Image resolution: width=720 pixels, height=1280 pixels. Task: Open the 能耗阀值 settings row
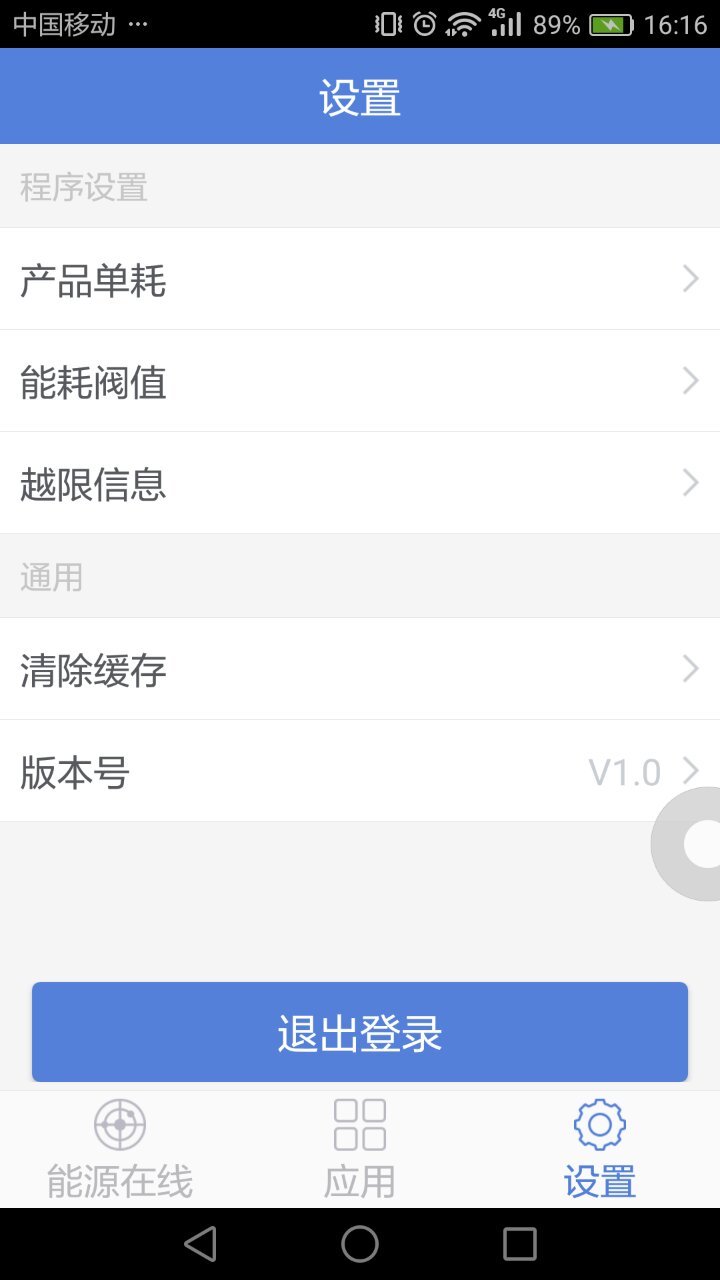click(x=360, y=382)
